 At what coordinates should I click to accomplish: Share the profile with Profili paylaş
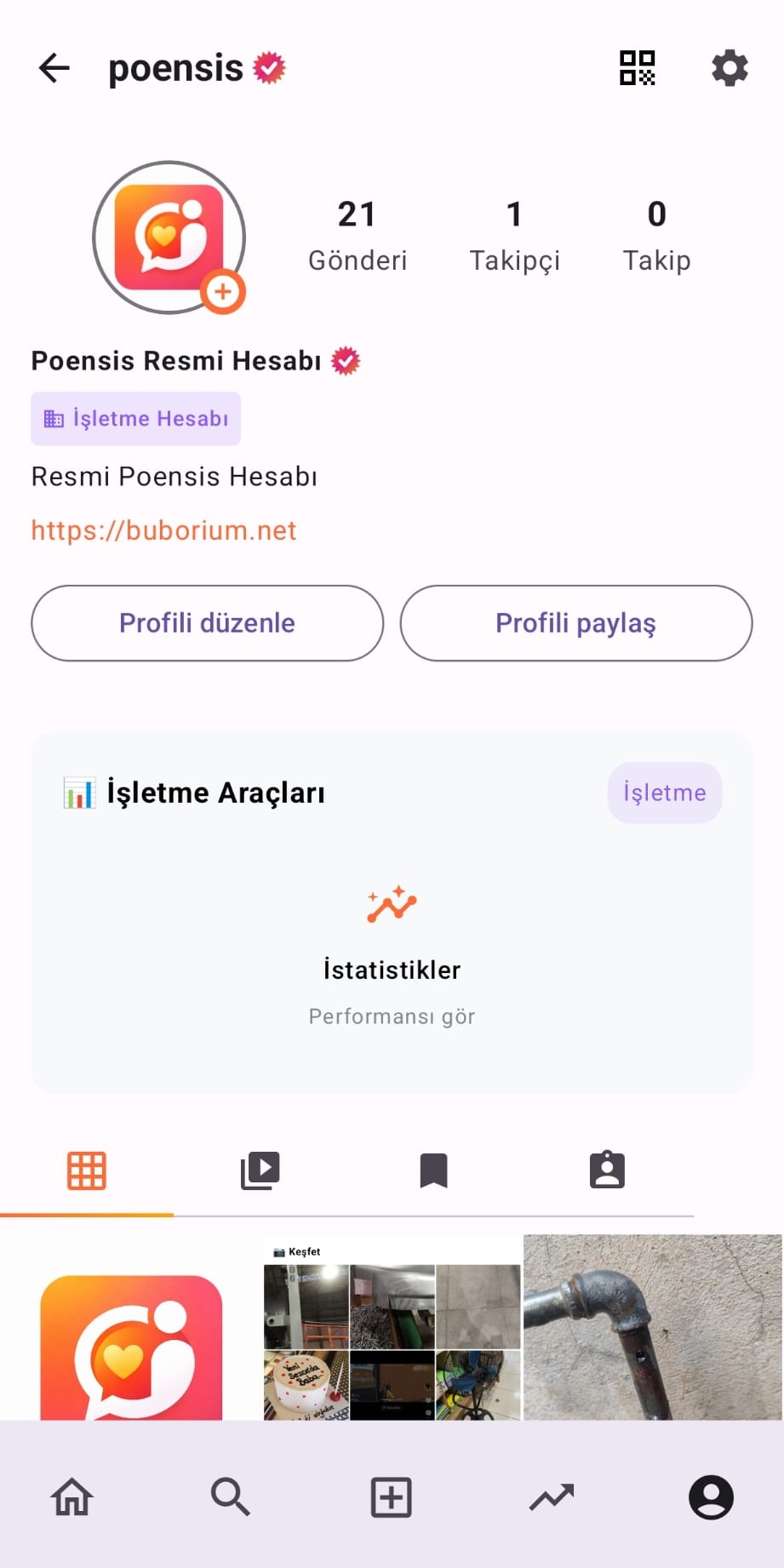[x=575, y=623]
